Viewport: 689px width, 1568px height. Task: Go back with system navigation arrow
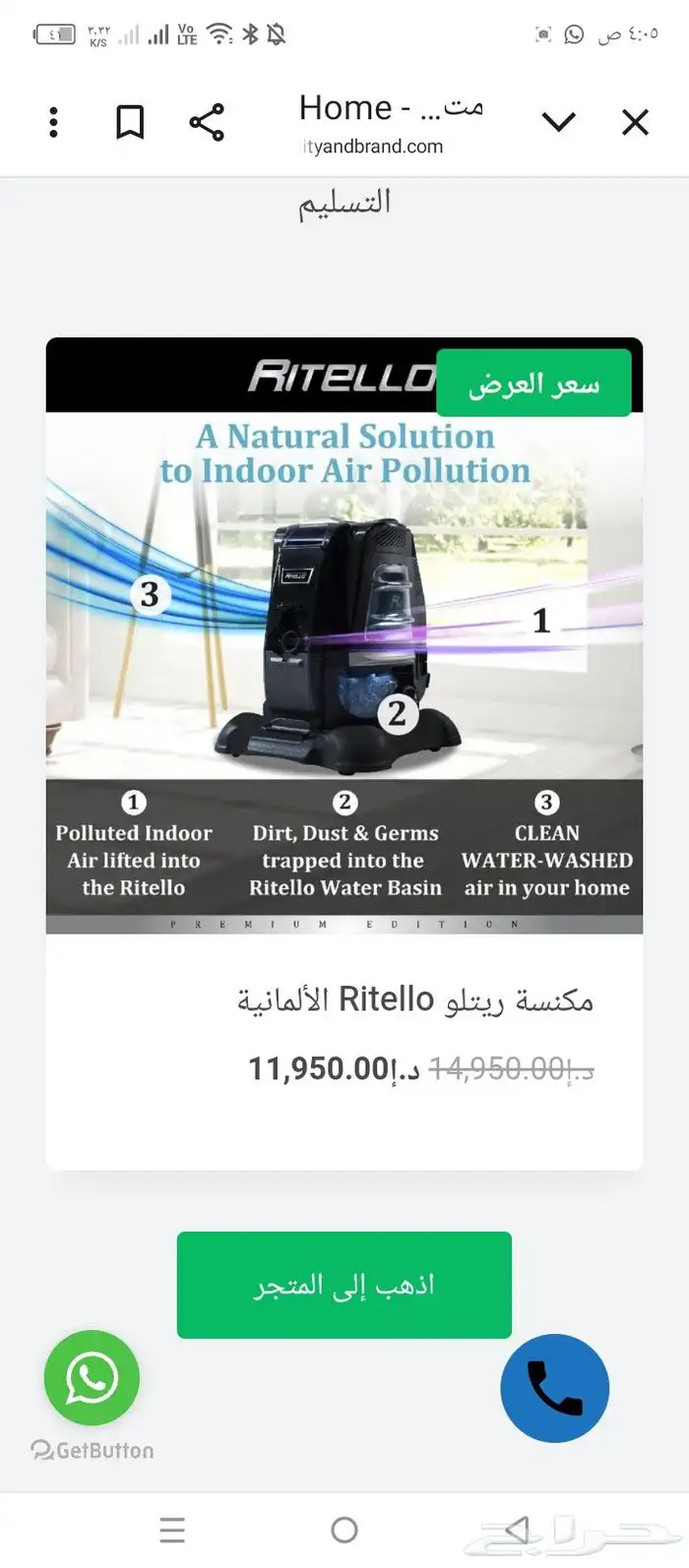pos(517,1530)
